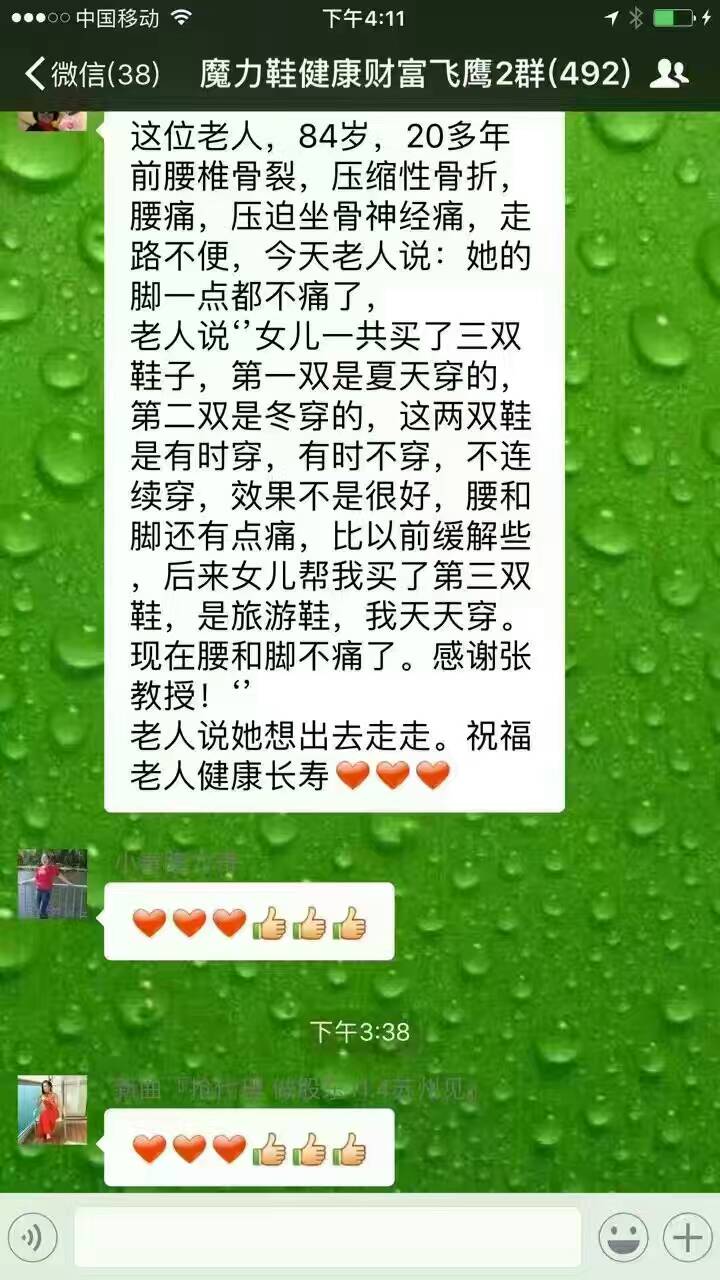
Task: Go back to the 微信 chat list
Action: [x=90, y=73]
